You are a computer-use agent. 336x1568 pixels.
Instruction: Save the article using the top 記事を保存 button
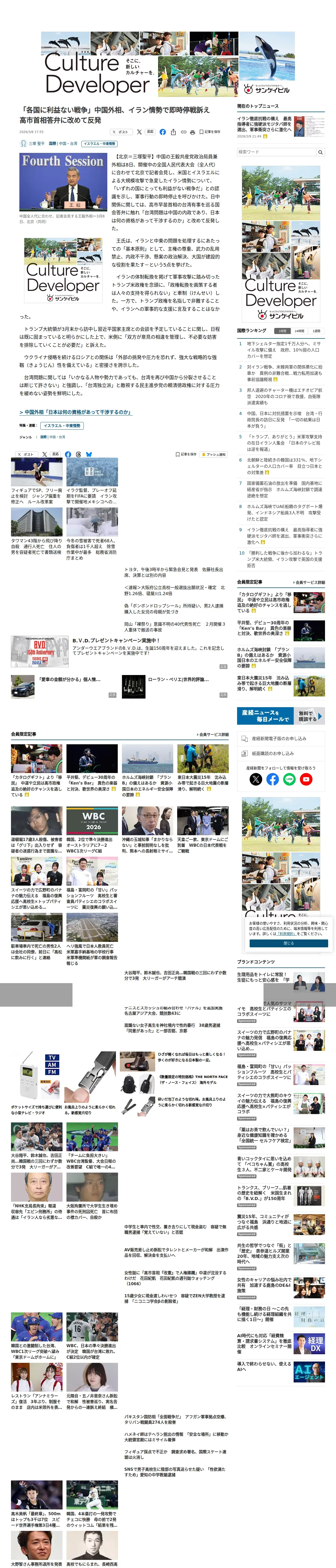[x=210, y=131]
